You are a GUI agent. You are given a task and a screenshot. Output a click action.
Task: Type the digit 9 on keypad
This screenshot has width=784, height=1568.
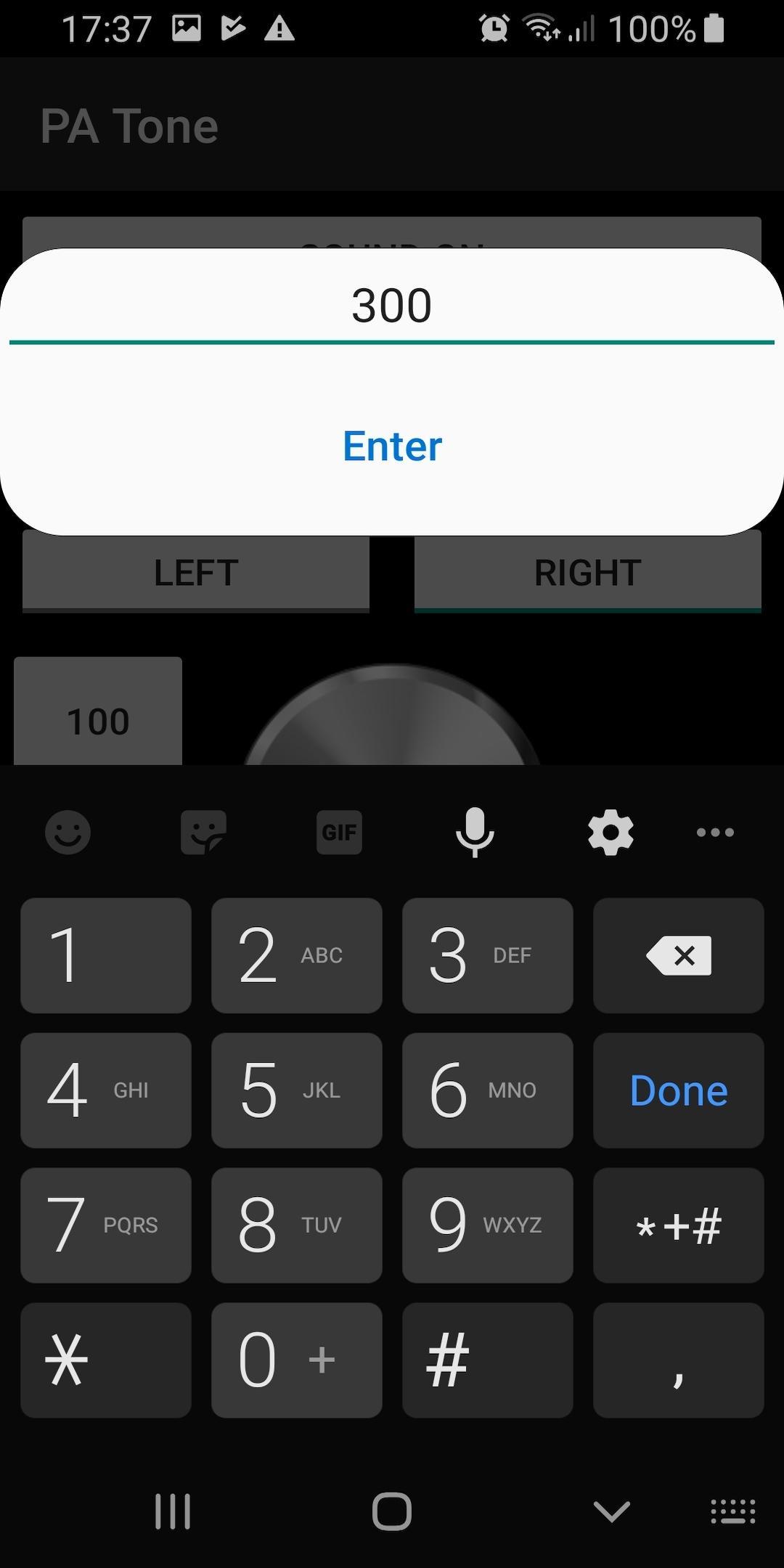(x=487, y=1225)
